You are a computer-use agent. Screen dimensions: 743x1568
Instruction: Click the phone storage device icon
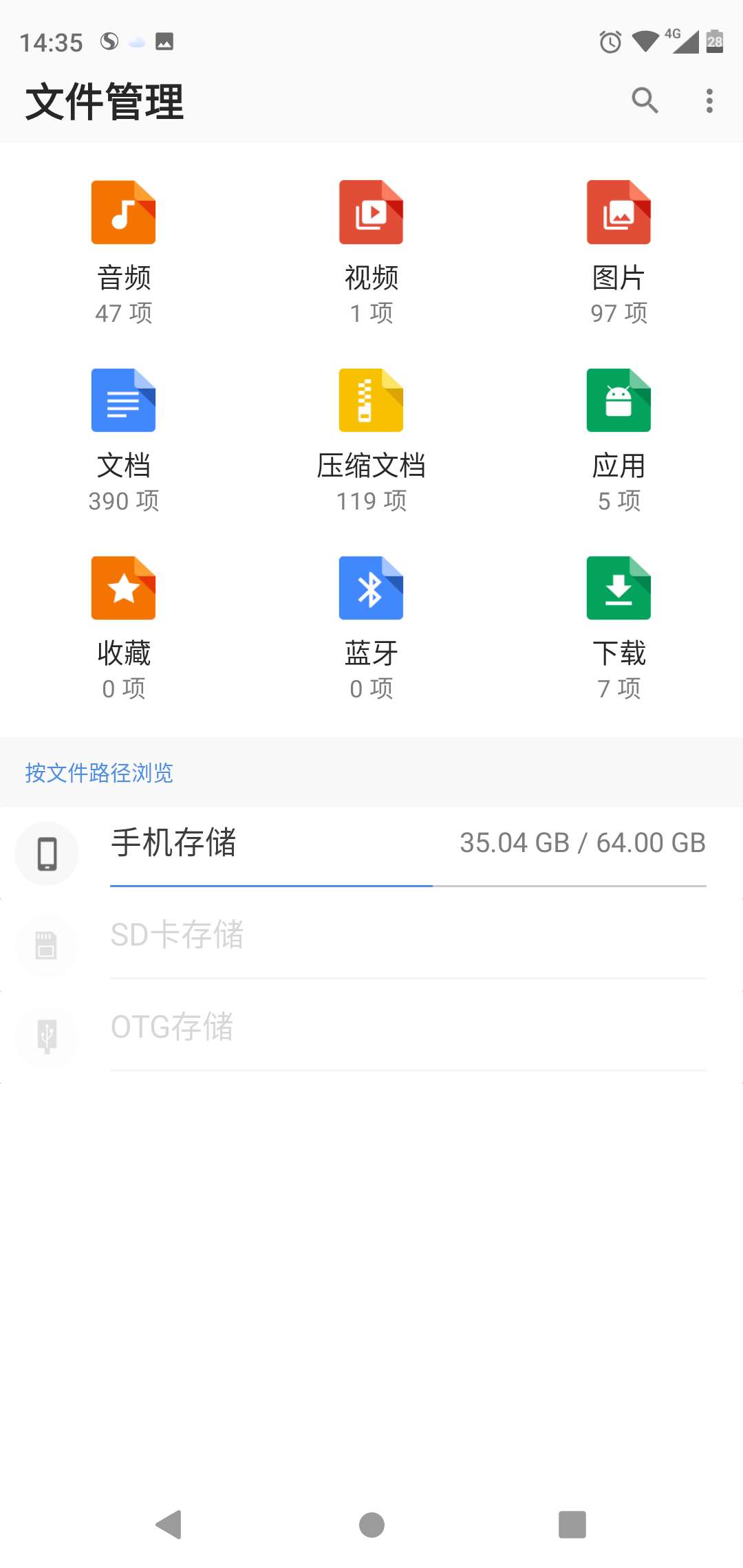tap(46, 853)
